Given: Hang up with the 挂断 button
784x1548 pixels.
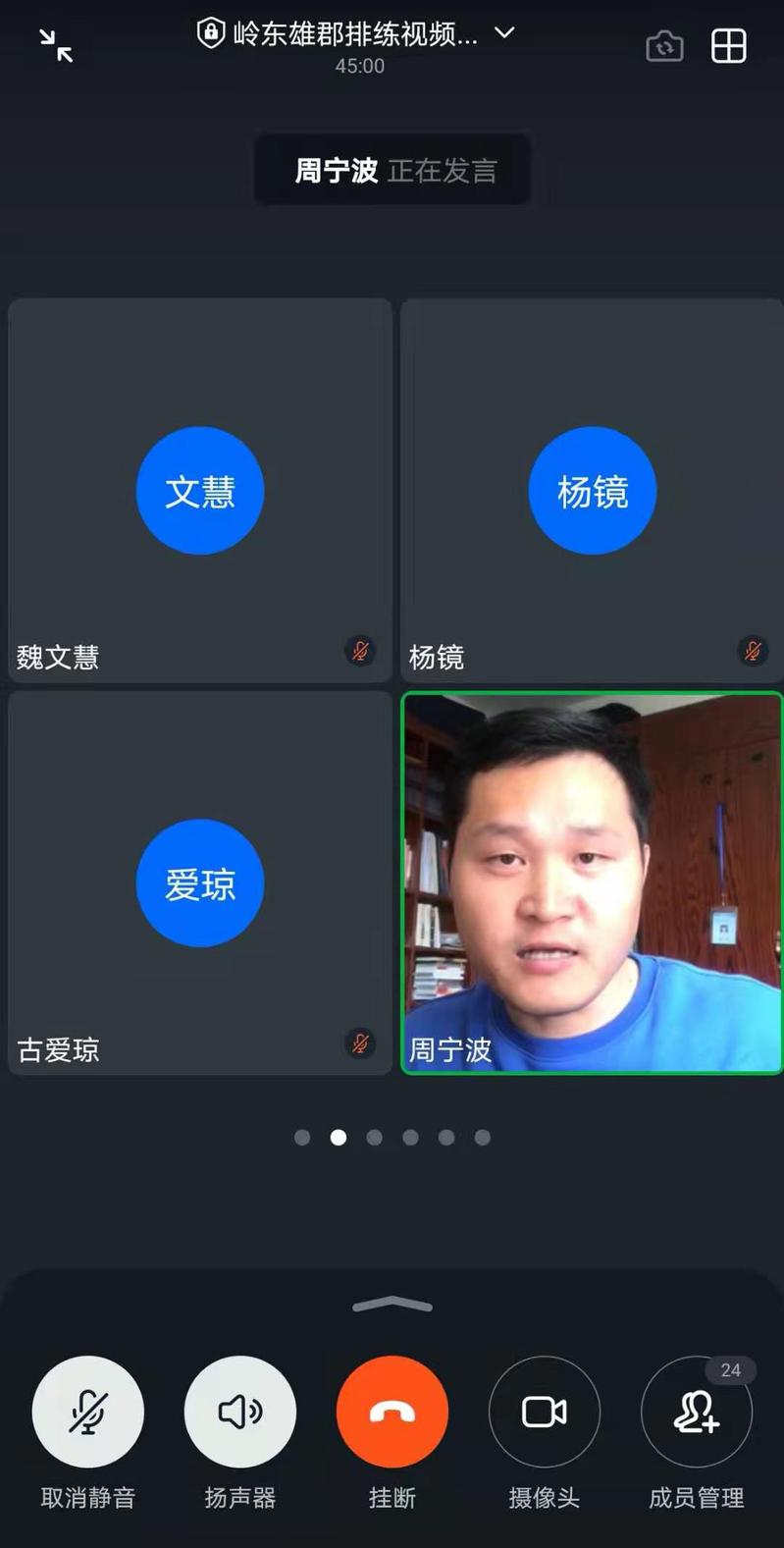Looking at the screenshot, I should coord(392,1412).
